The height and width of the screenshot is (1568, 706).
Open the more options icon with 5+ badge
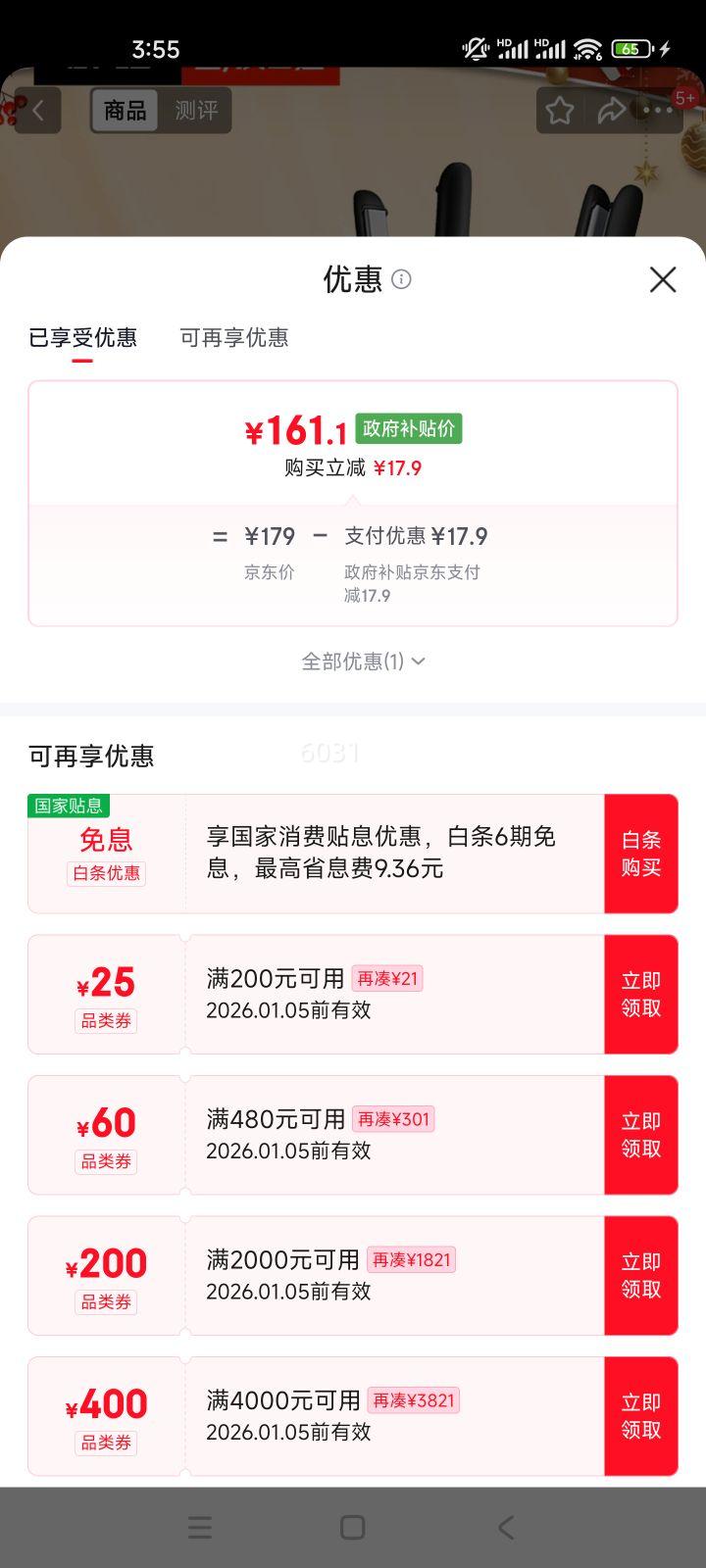click(x=659, y=111)
